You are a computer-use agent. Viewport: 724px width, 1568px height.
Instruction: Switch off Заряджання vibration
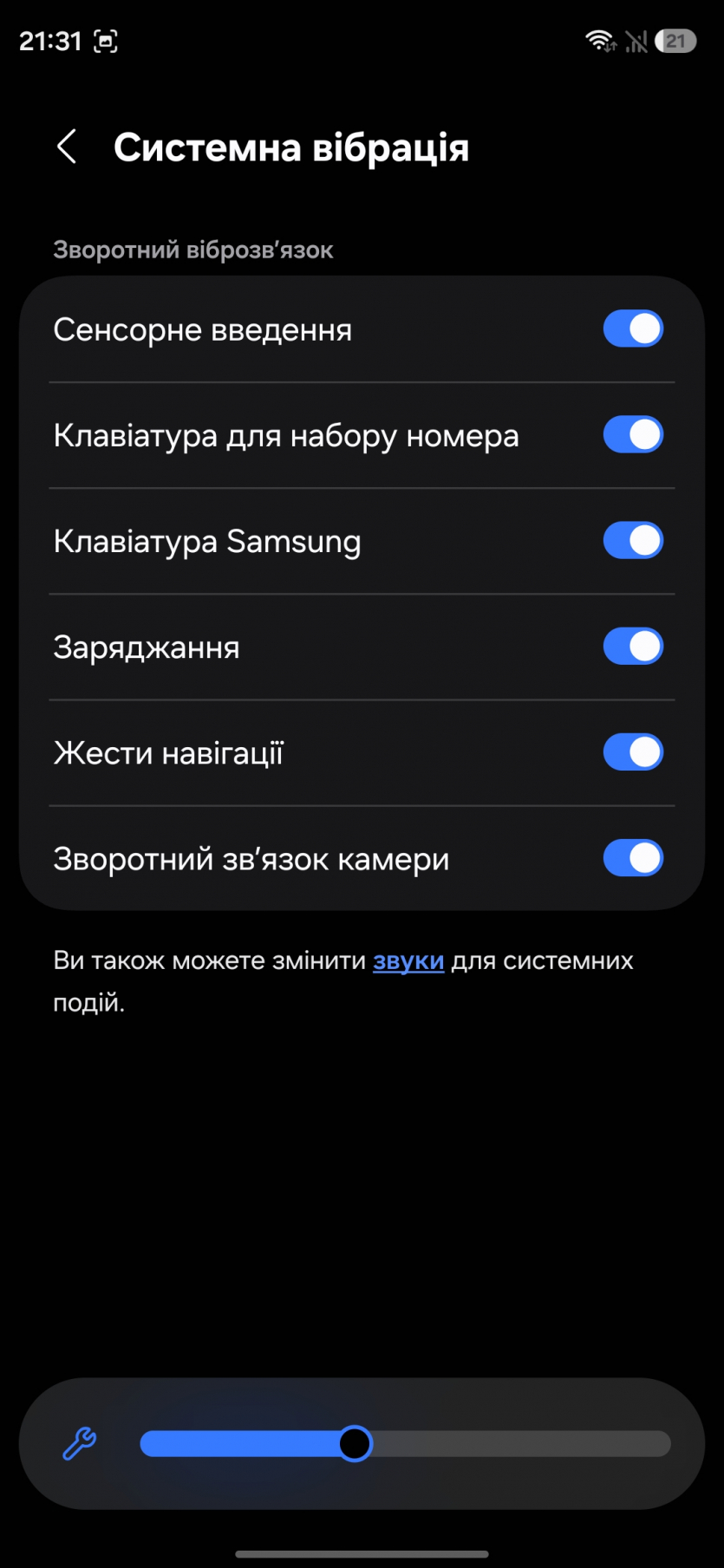click(x=633, y=647)
